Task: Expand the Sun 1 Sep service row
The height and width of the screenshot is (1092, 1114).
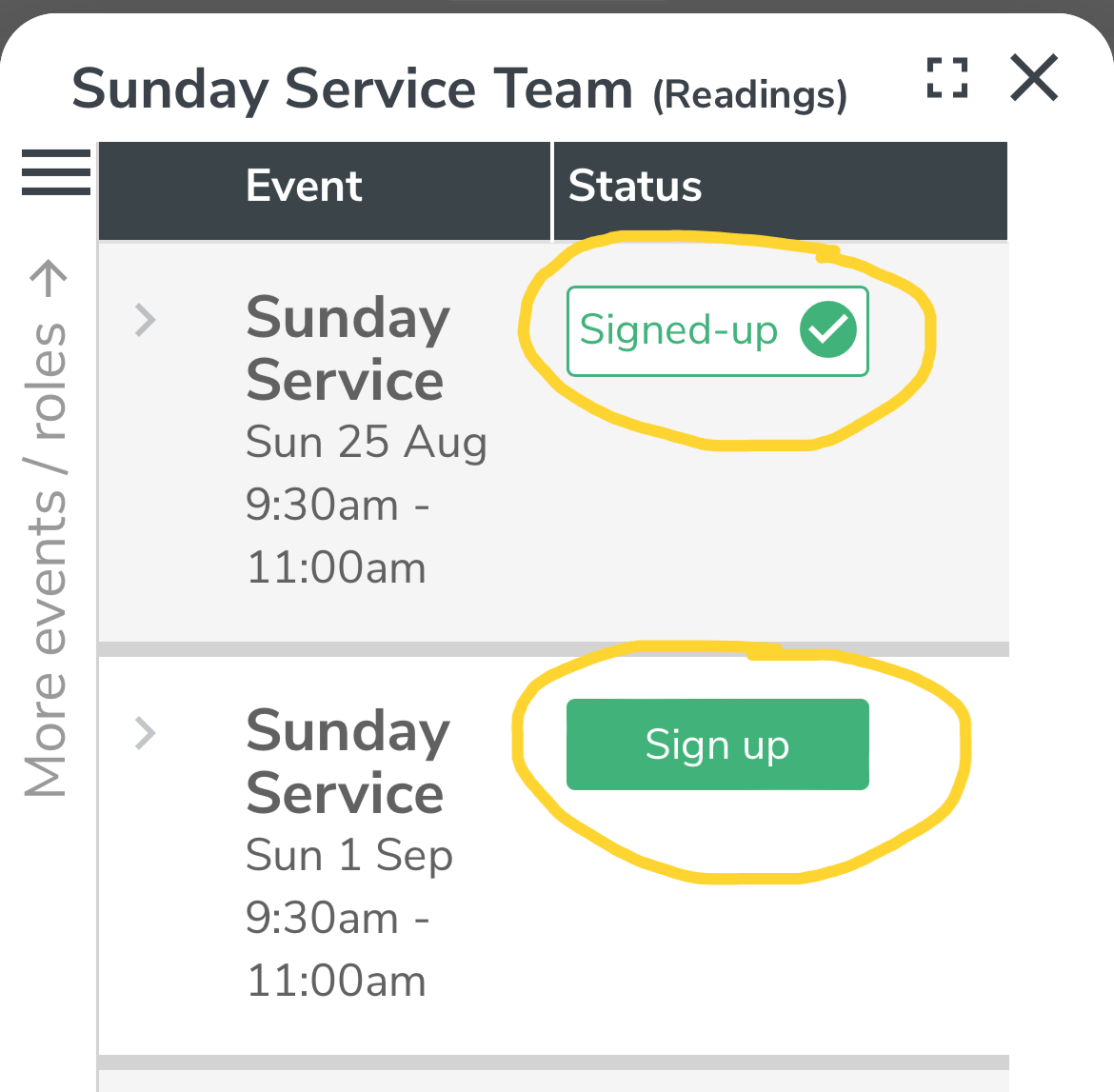Action: click(146, 734)
